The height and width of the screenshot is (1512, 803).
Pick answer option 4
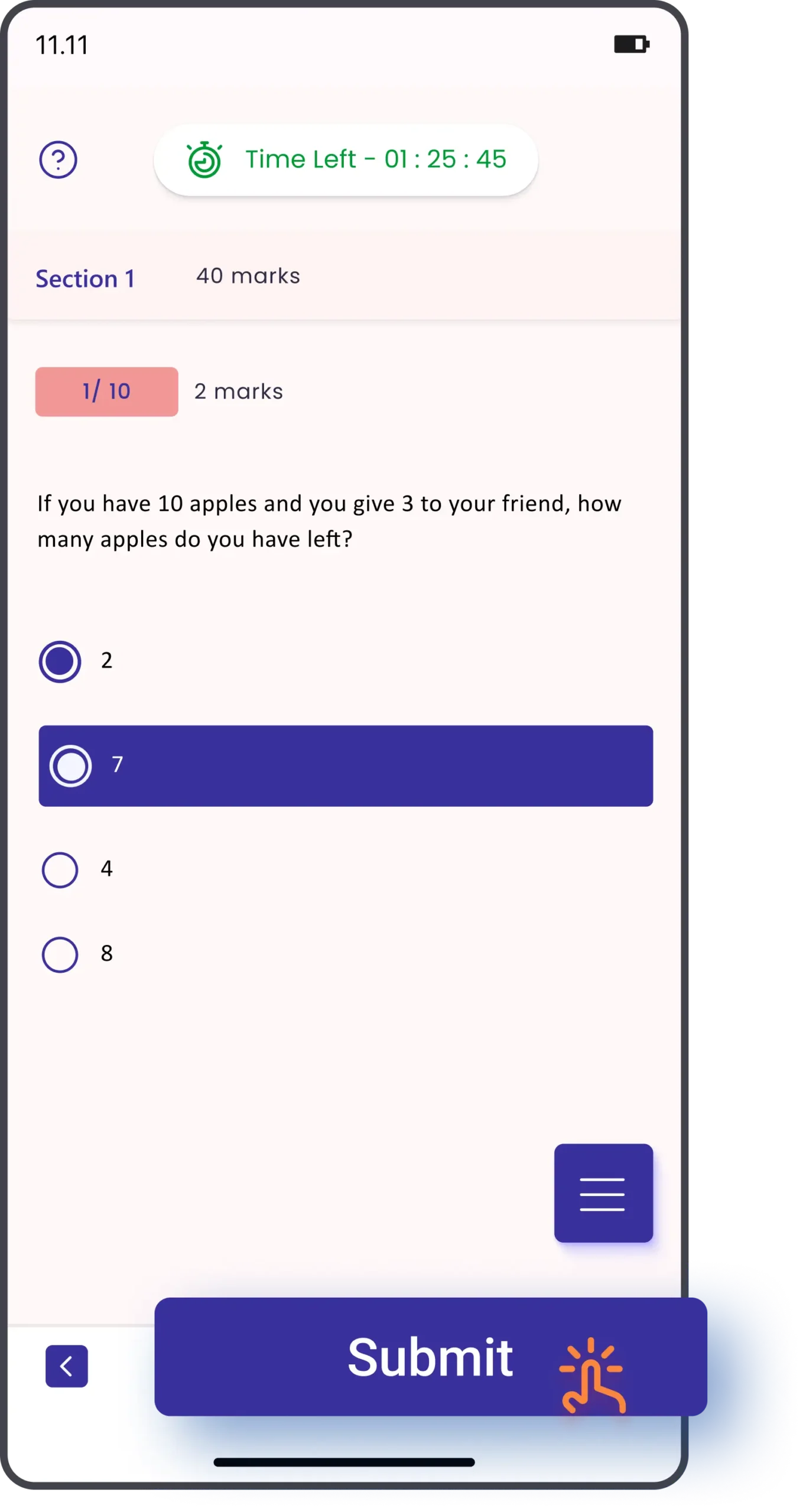(x=60, y=869)
